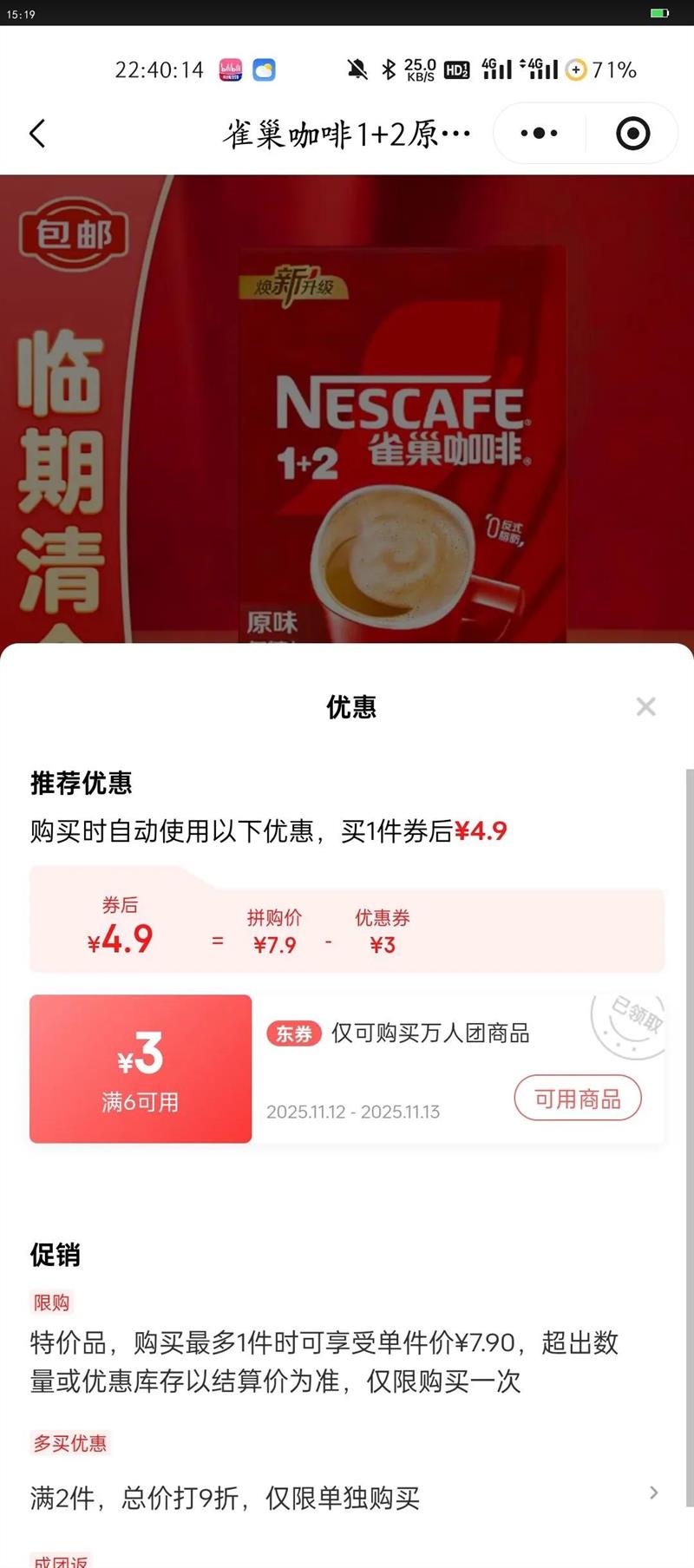Tap the 可用商品 button on the coupon
The width and height of the screenshot is (694, 1568).
578,1099
